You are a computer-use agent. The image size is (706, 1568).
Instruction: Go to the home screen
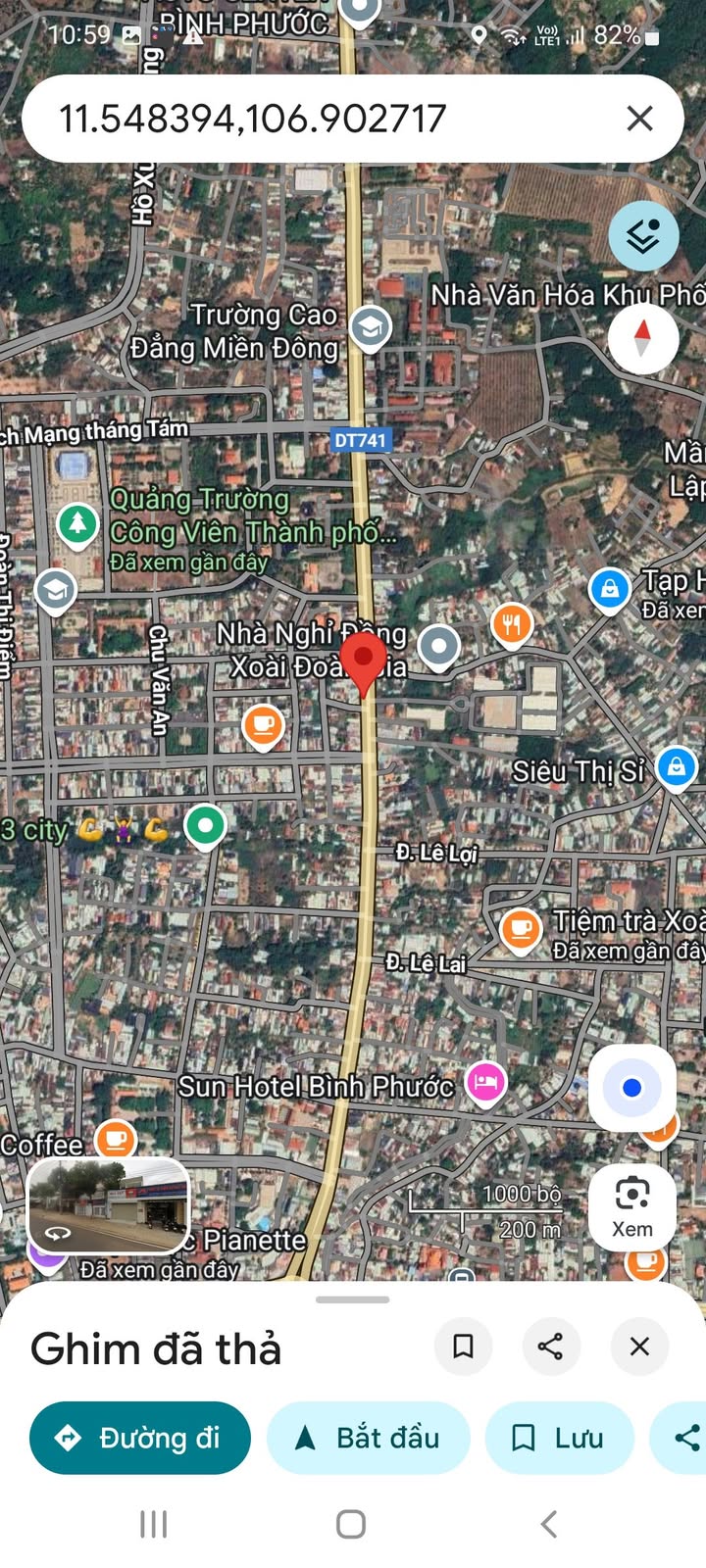pyautogui.click(x=351, y=1524)
